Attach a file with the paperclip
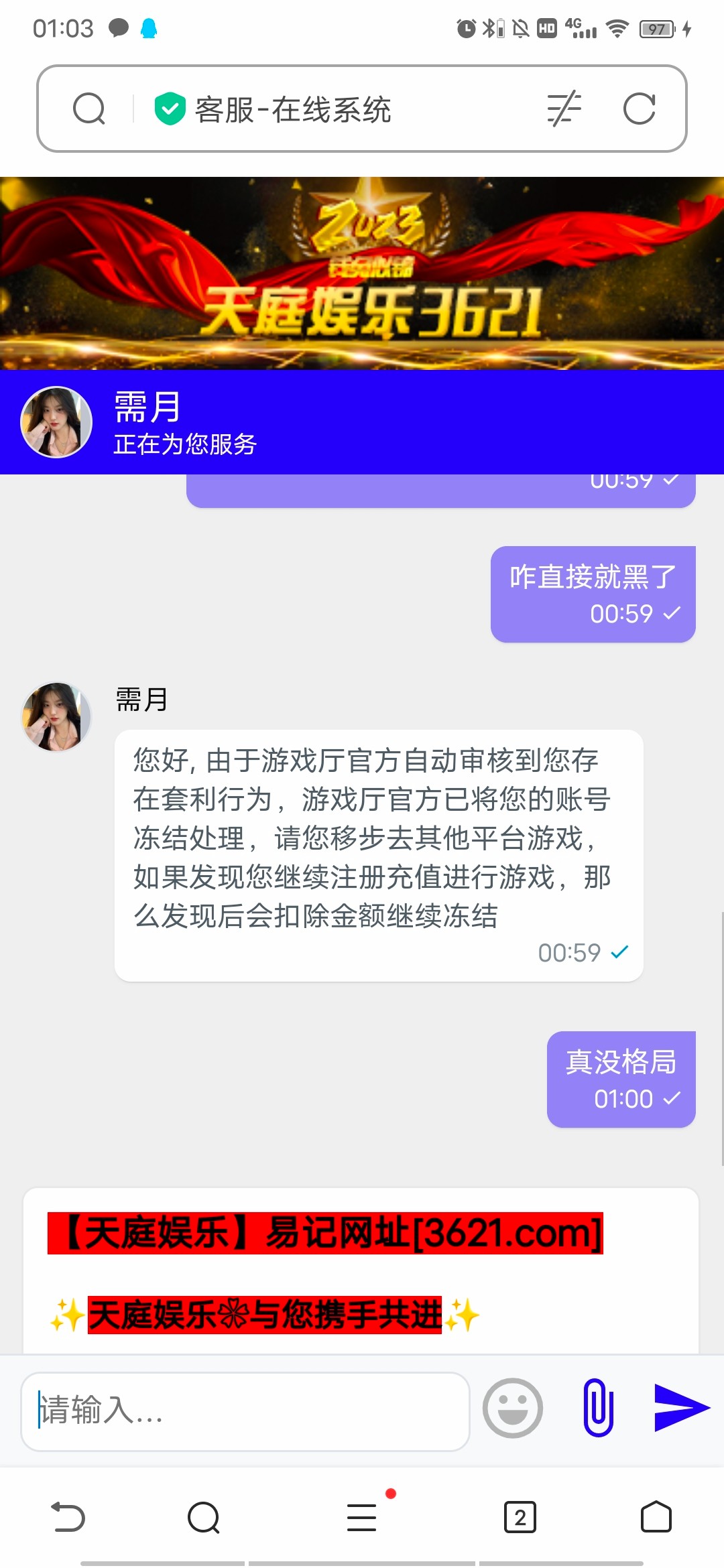Viewport: 724px width, 1568px height. [x=599, y=1408]
